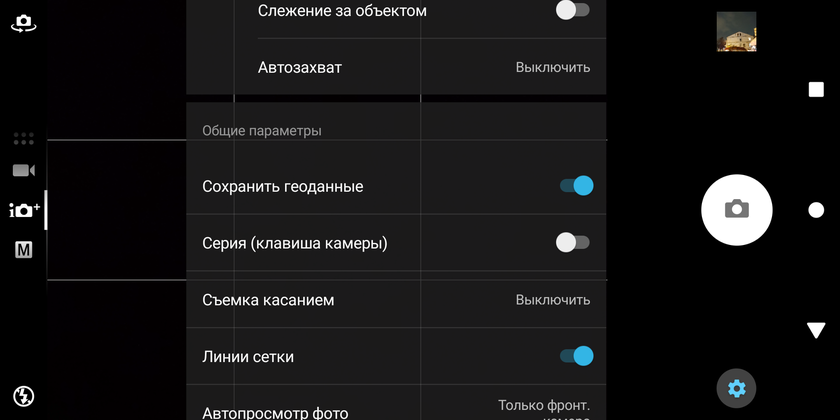Viewport: 840px width, 420px height.
Task: Open recent apps square button
Action: 816,90
